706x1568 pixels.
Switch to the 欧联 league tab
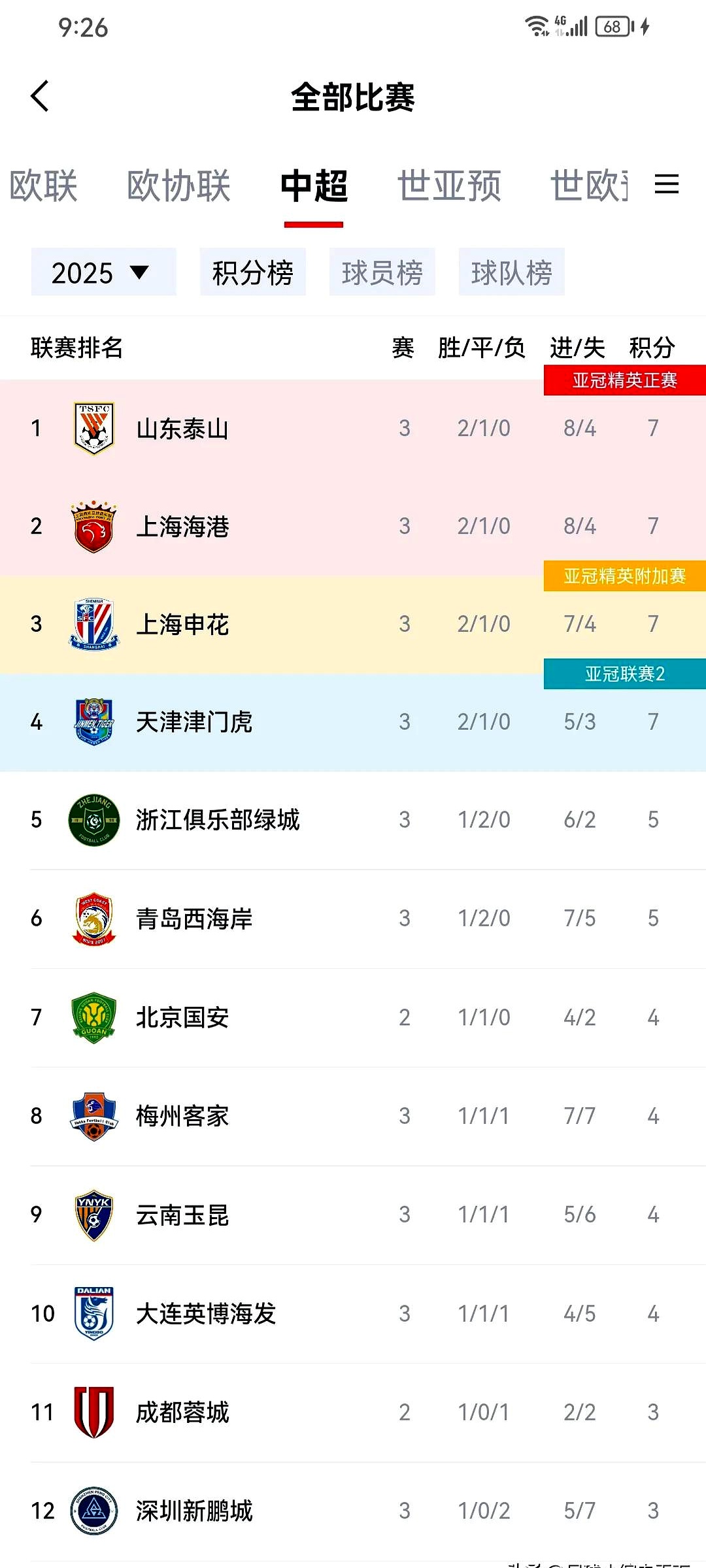[x=43, y=186]
